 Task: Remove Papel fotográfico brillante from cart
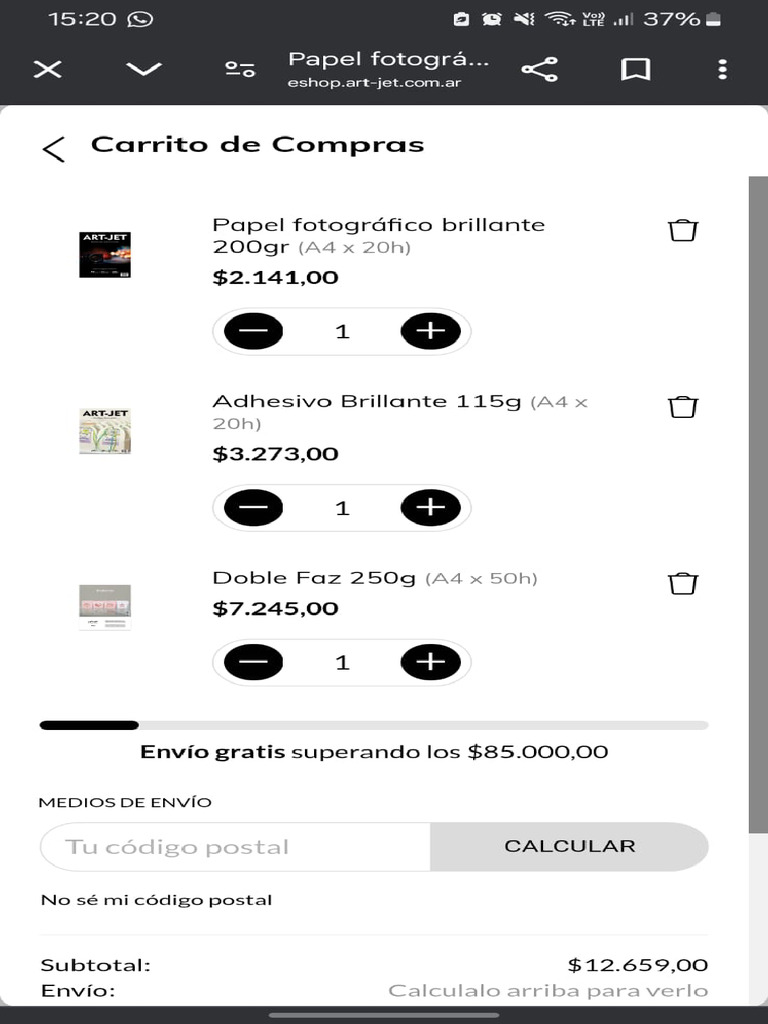click(682, 231)
